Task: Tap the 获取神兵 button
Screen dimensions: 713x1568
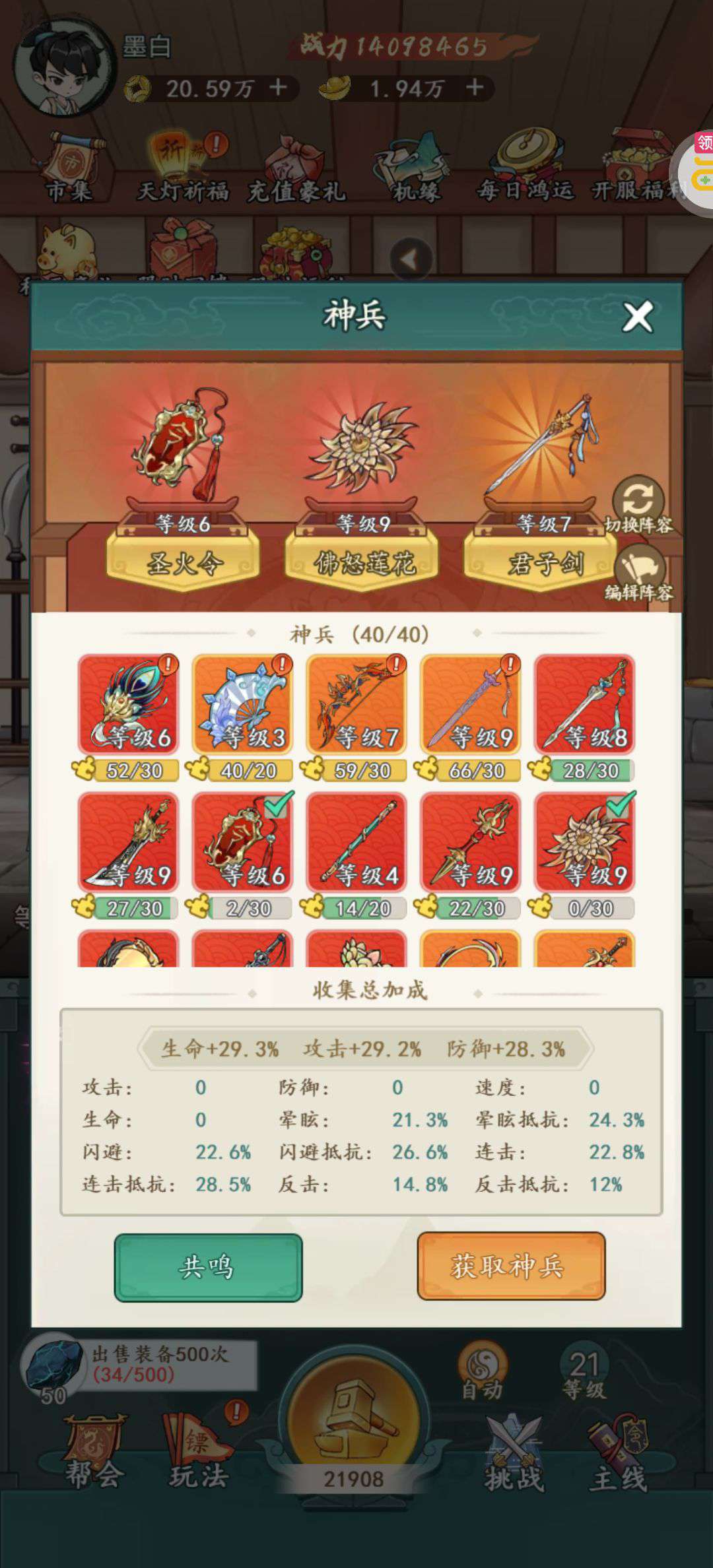Action: 511,1266
